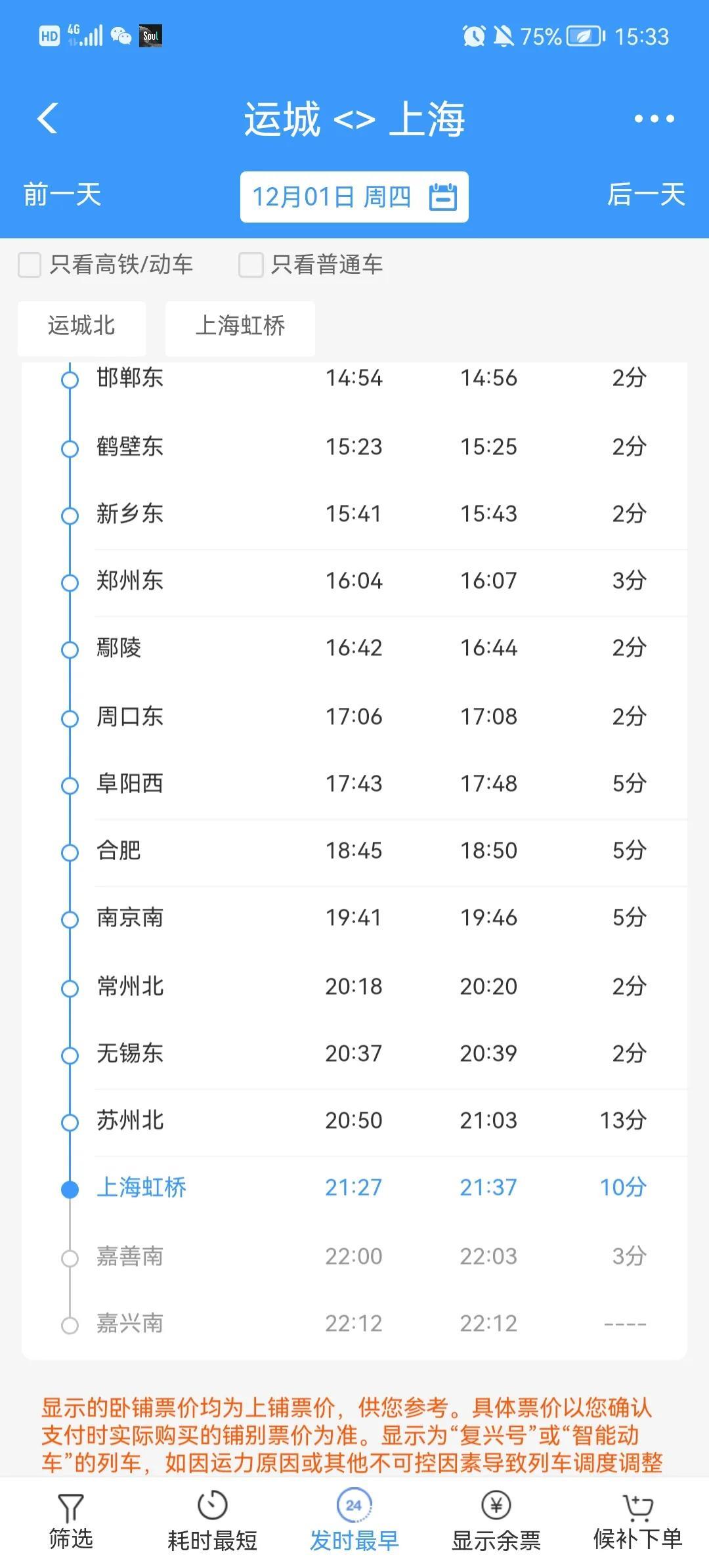709x1568 pixels.
Task: Open the 候补下单 waitlist order option
Action: 637,1521
